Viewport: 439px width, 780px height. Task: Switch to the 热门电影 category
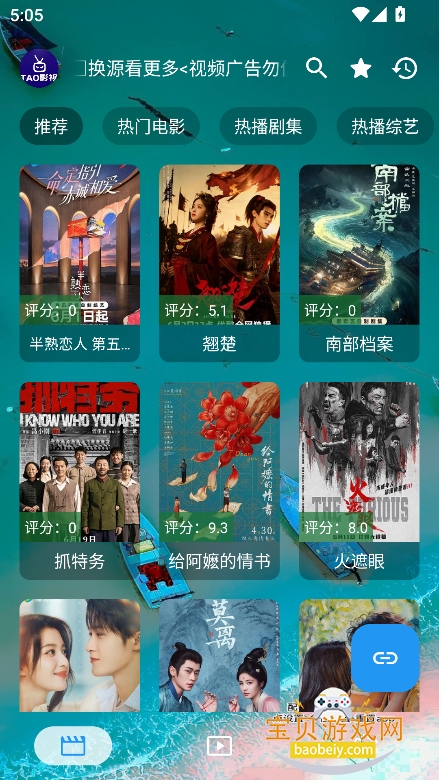coord(151,126)
